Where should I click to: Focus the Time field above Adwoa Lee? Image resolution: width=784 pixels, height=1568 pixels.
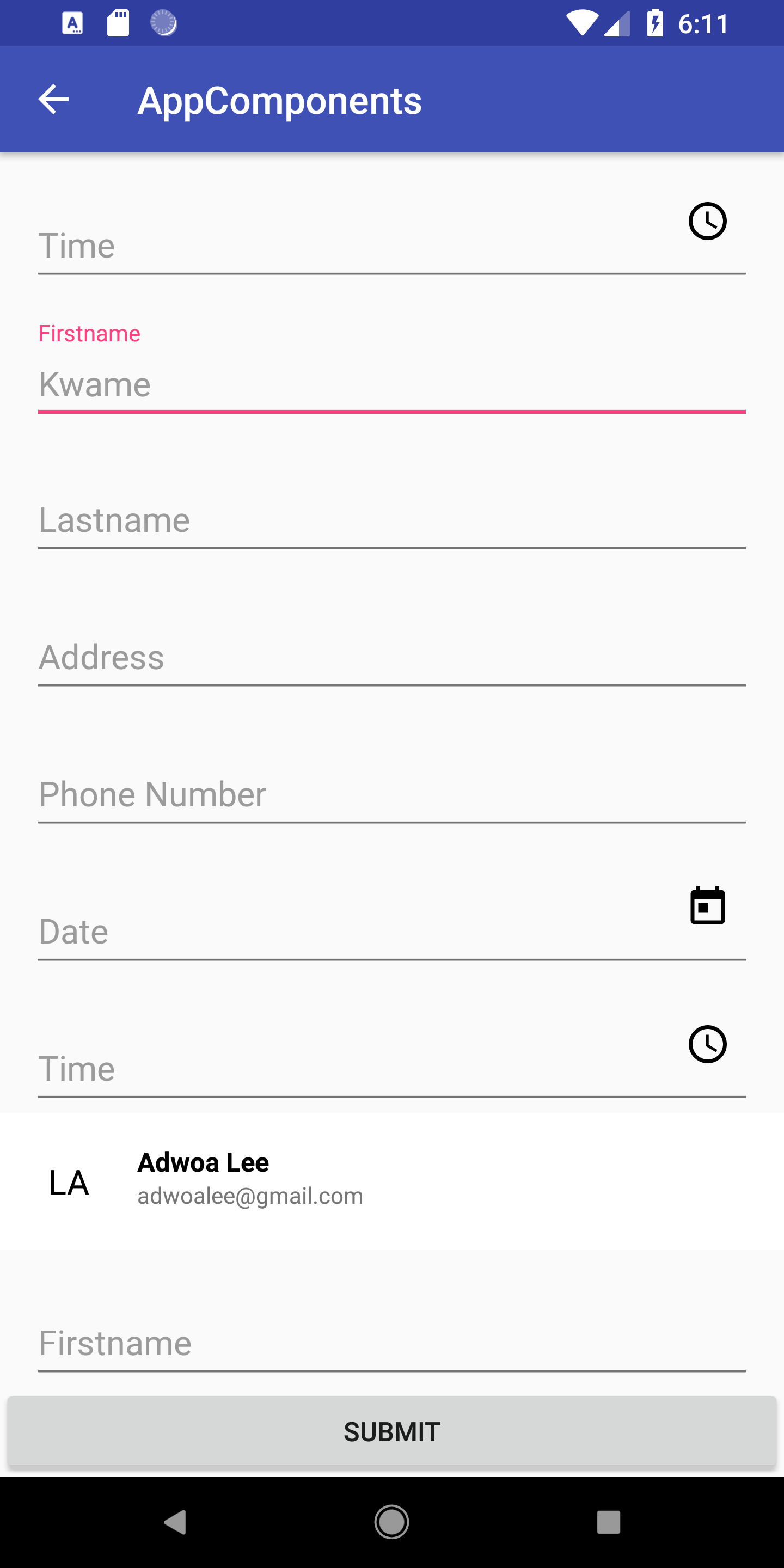(x=353, y=1069)
